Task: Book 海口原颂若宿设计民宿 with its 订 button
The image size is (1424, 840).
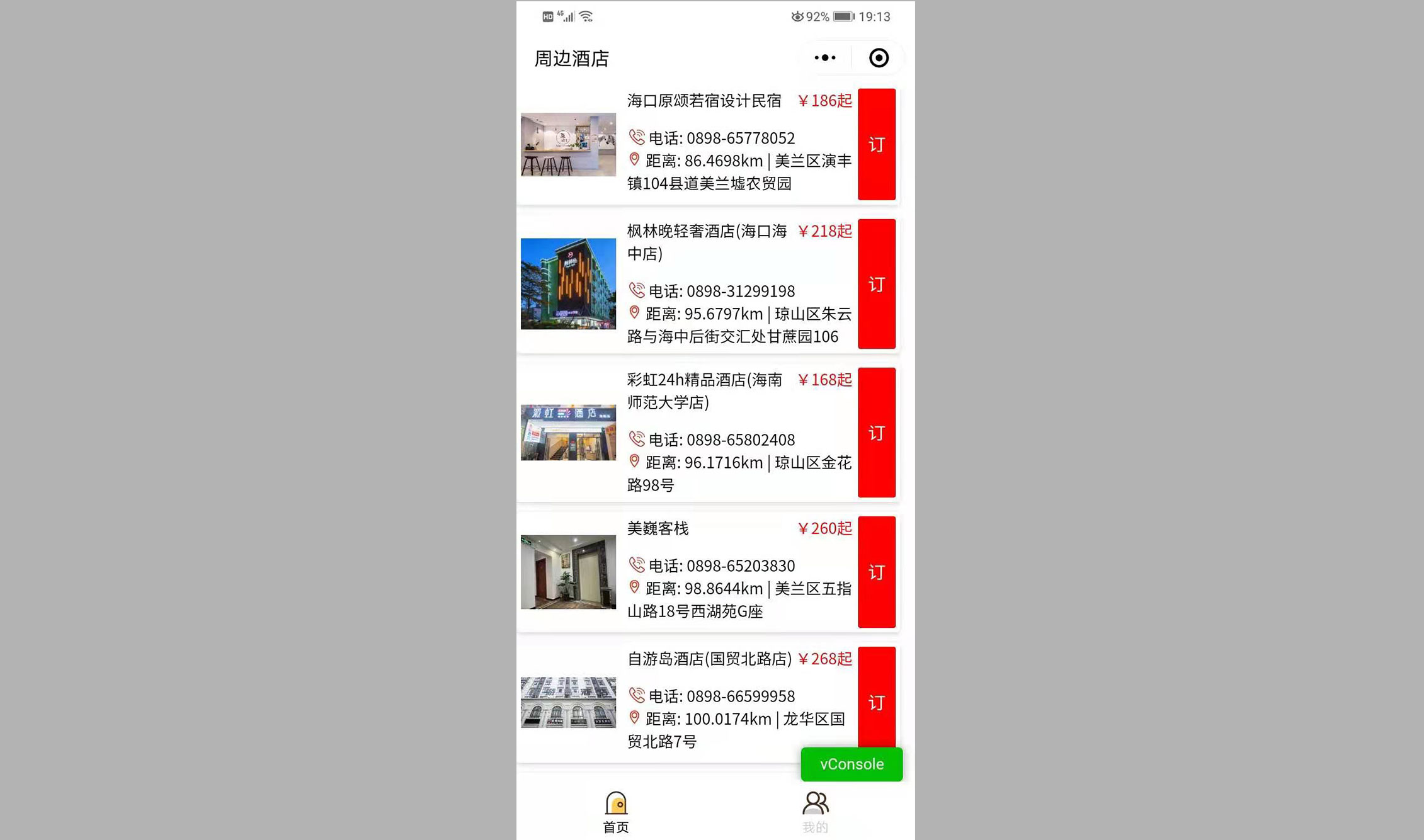Action: pyautogui.click(x=876, y=144)
